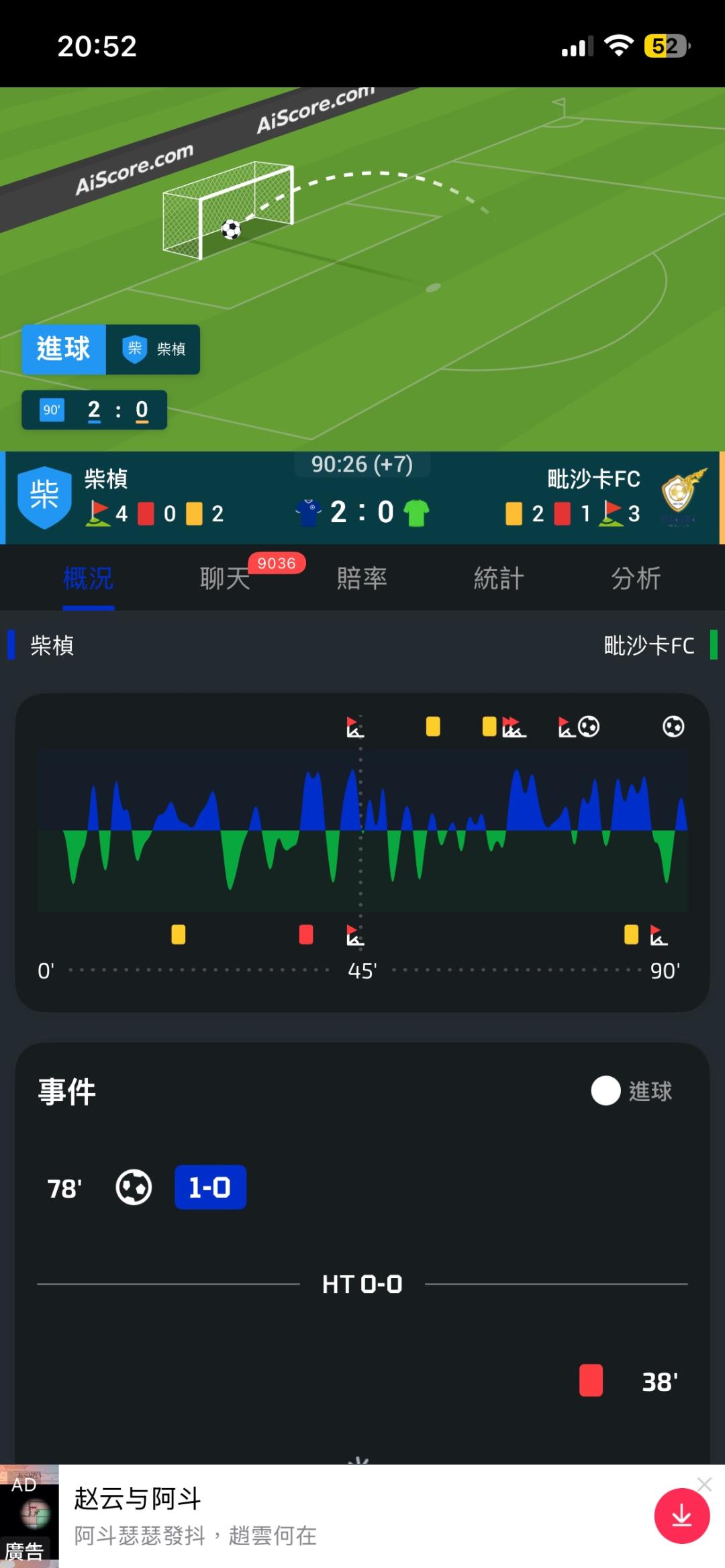725x1568 pixels.
Task: Switch to the 分析 tab
Action: point(636,578)
